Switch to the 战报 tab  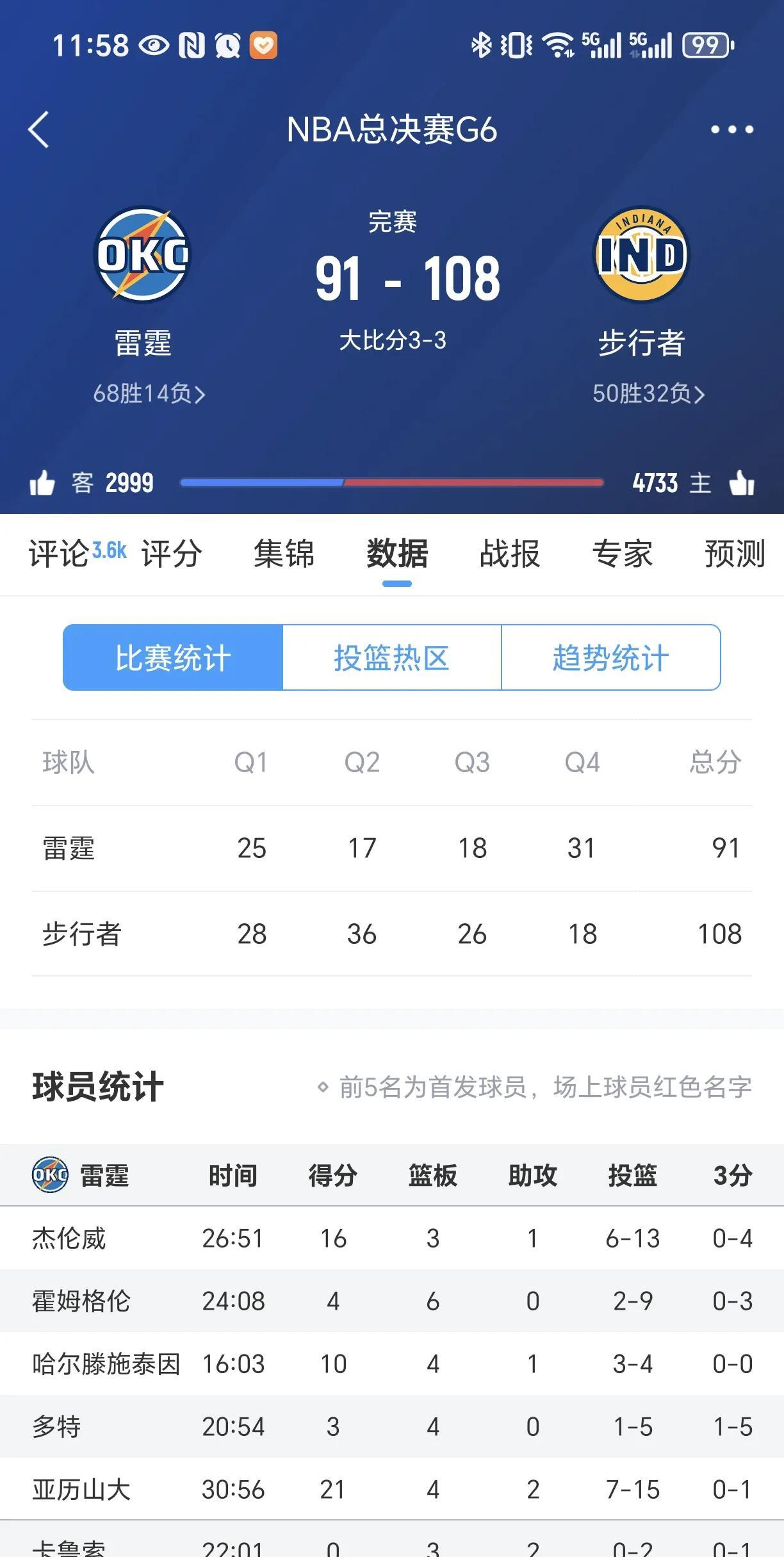point(510,553)
